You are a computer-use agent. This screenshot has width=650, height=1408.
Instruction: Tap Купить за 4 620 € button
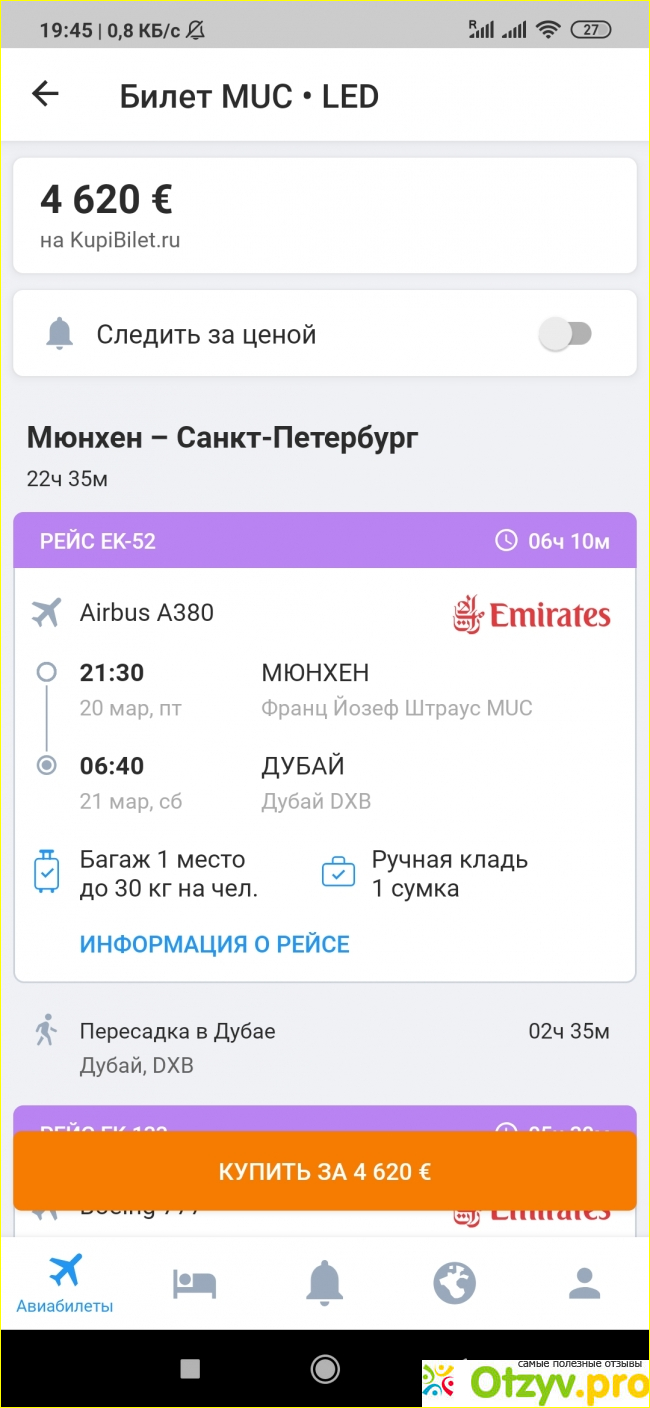325,1171
